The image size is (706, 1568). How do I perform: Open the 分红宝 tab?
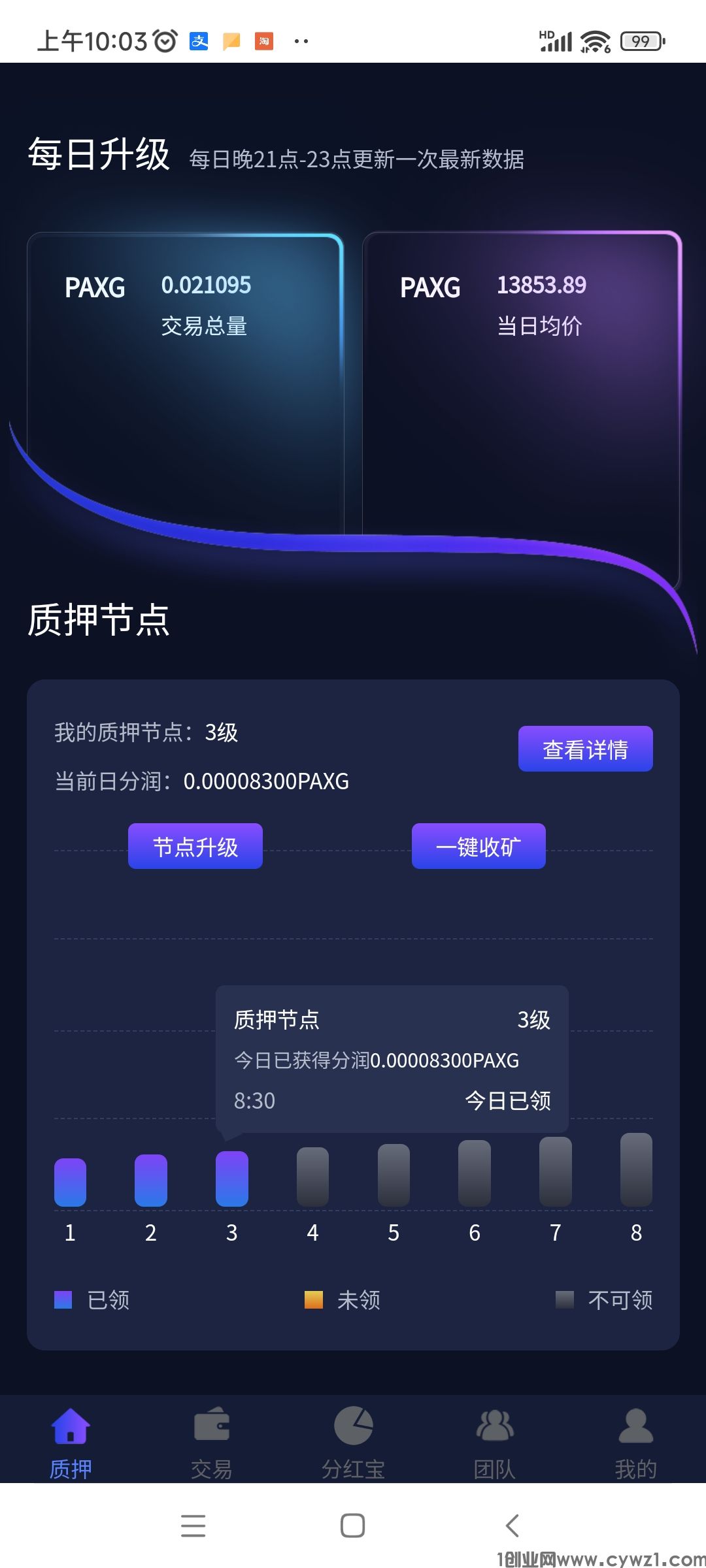point(353,1441)
